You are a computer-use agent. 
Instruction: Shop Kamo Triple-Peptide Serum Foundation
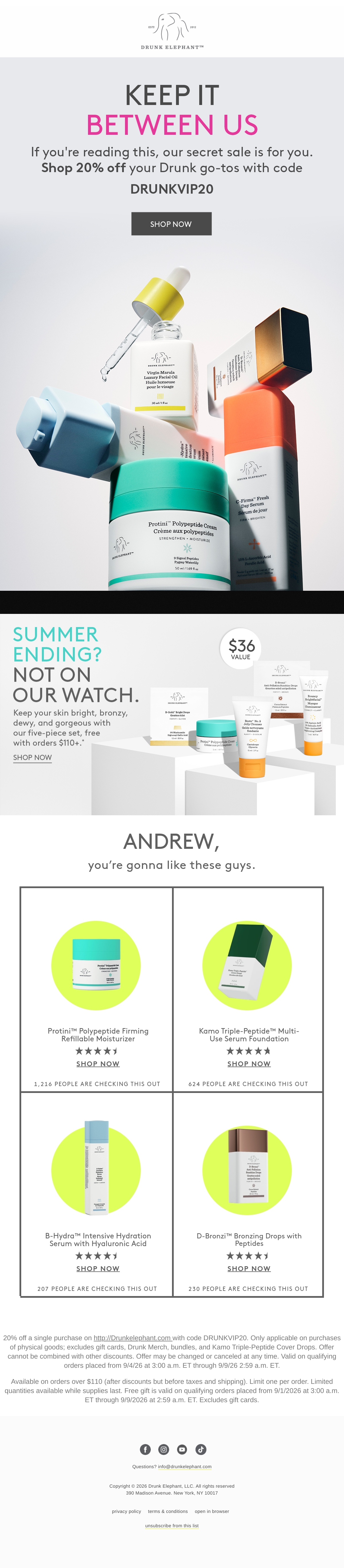pyautogui.click(x=249, y=1063)
